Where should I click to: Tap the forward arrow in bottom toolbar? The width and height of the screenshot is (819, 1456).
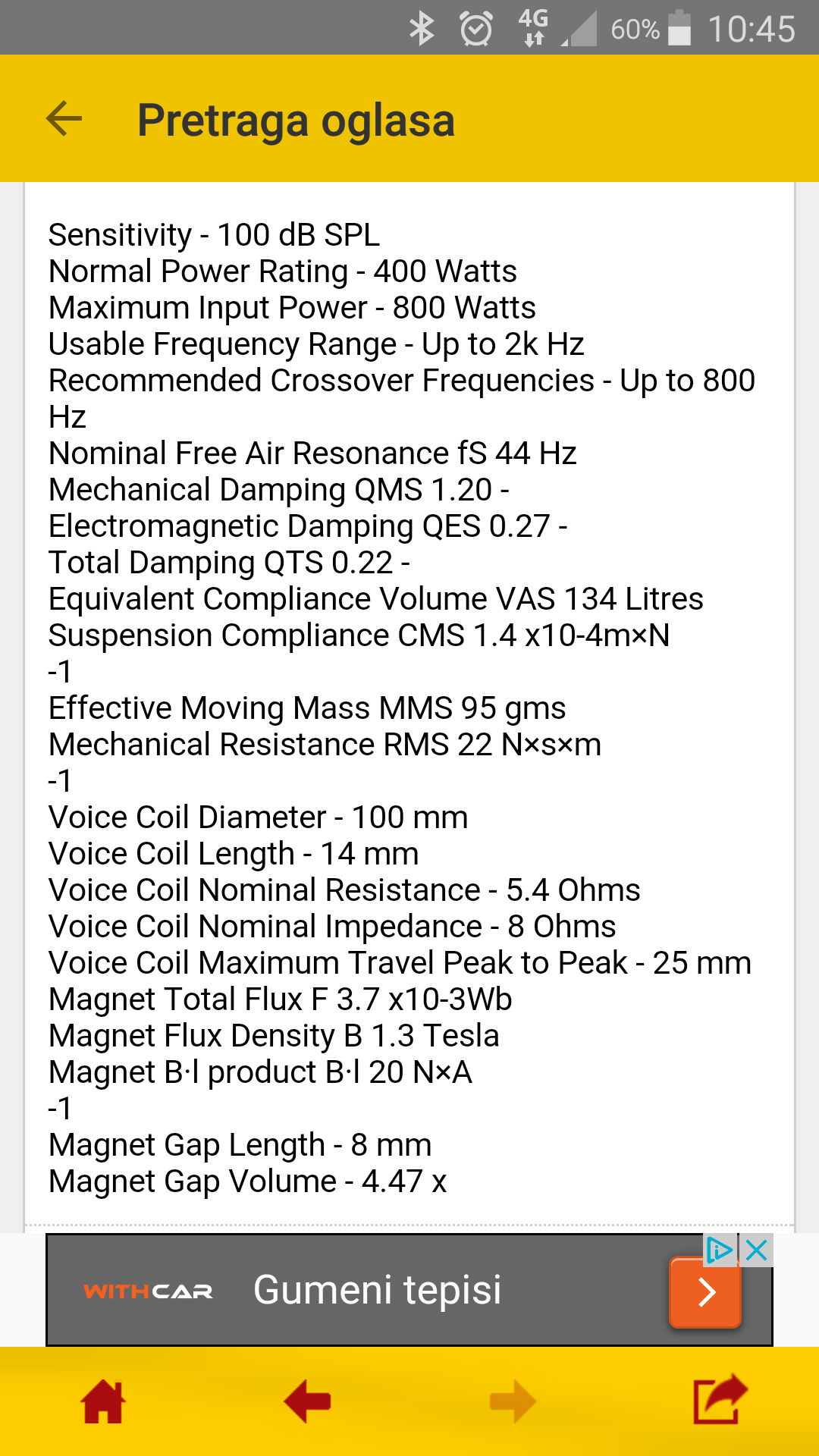[513, 1401]
